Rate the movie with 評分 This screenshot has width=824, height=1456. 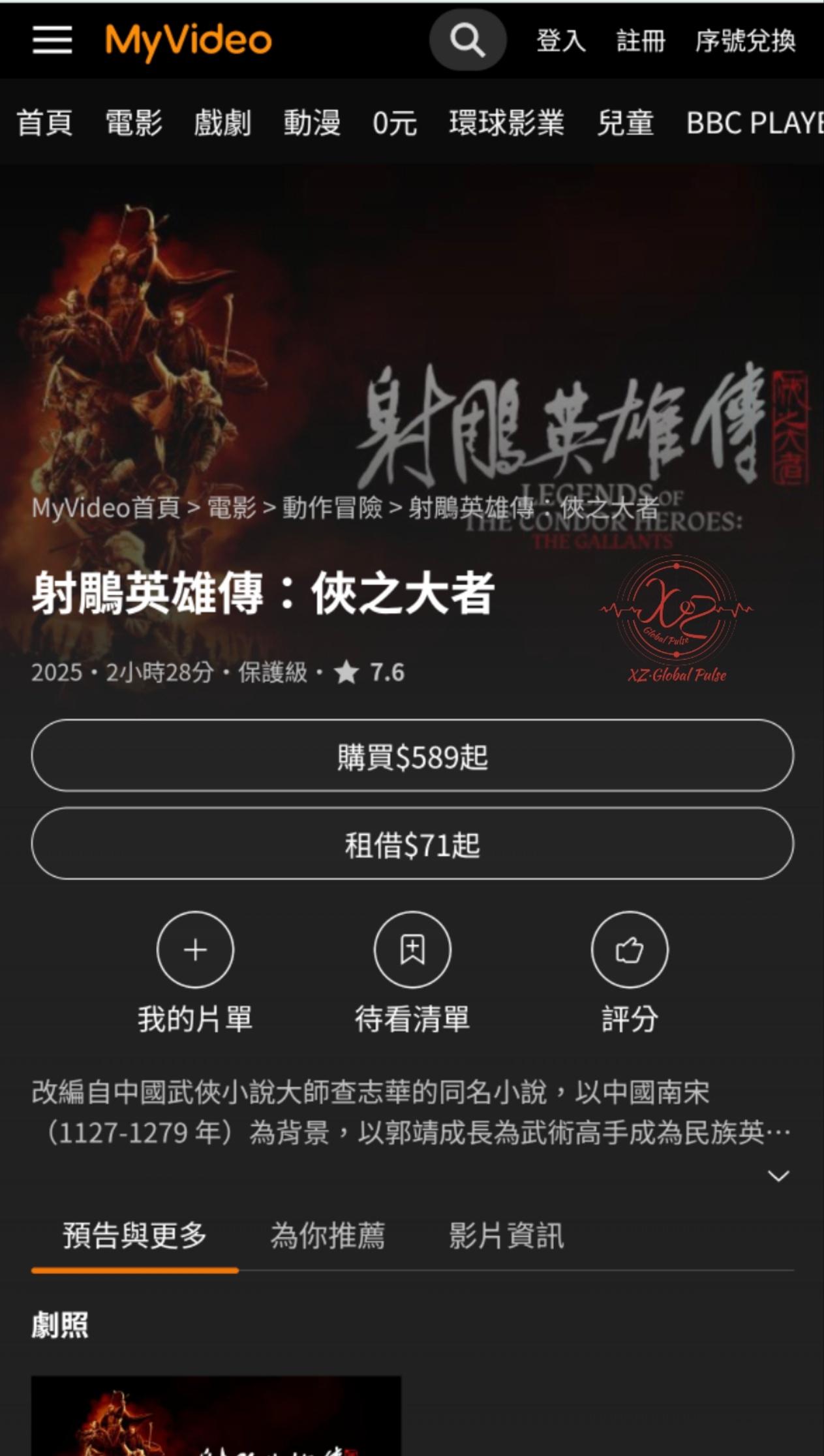pos(630,950)
